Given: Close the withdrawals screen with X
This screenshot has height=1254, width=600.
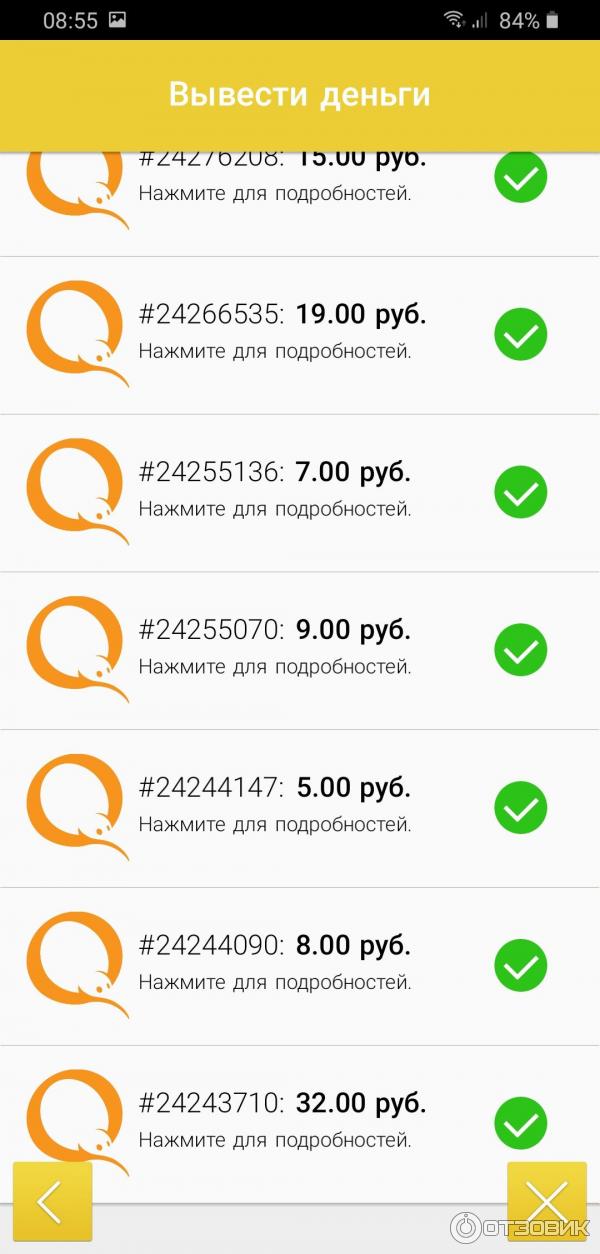Looking at the screenshot, I should tap(546, 1201).
